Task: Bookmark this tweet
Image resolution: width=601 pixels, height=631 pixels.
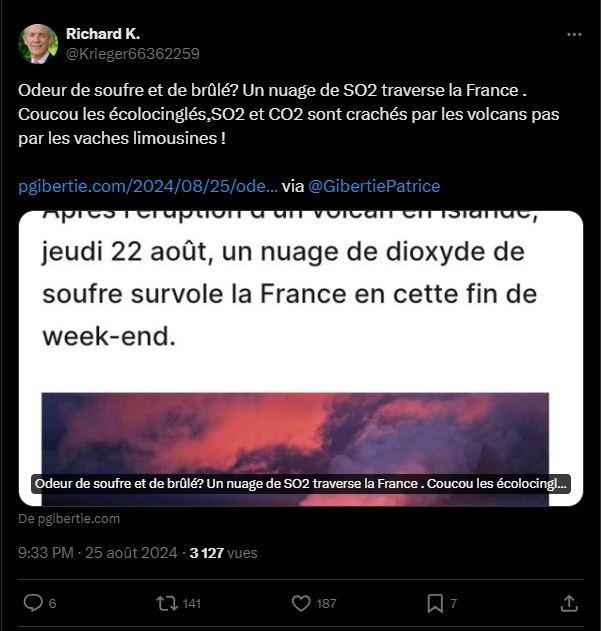Action: click(435, 603)
